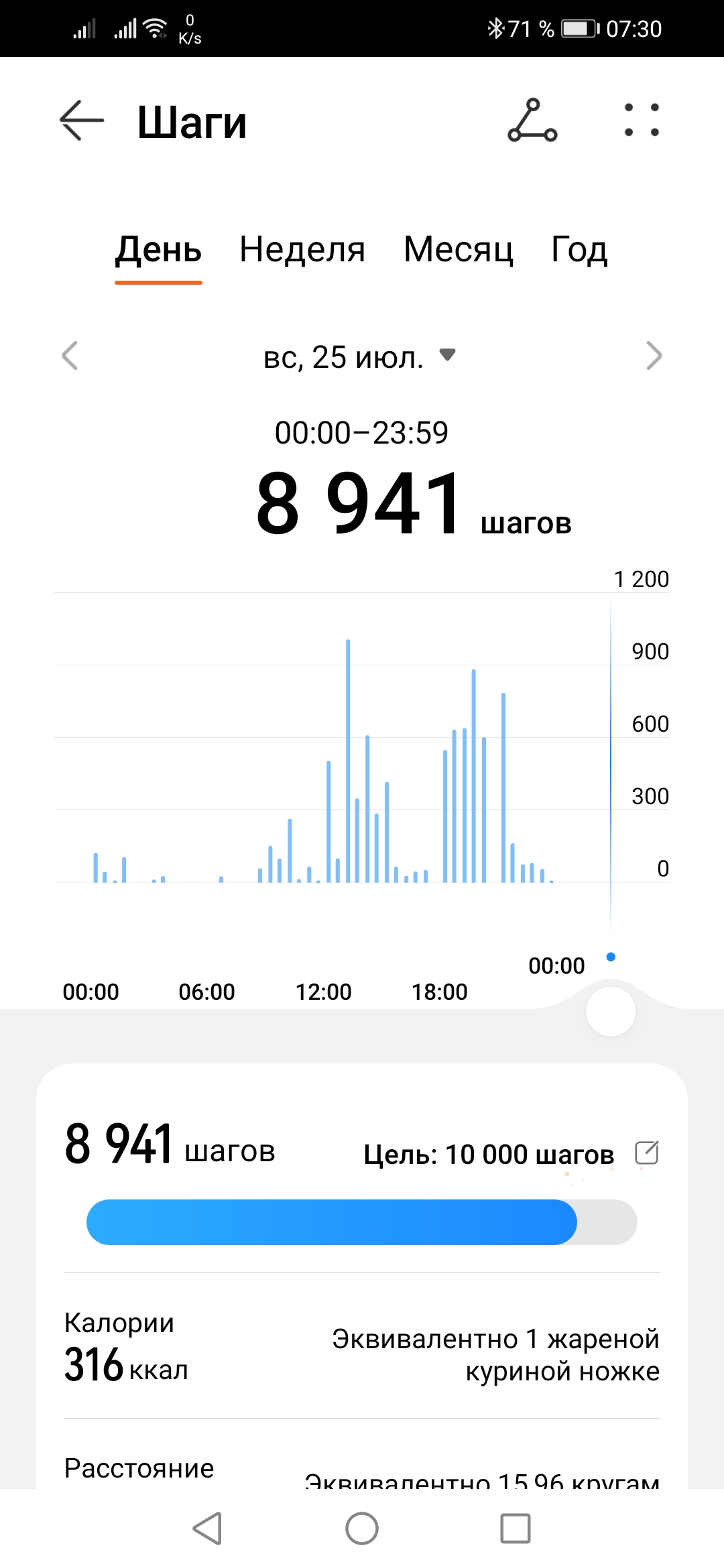Image resolution: width=724 pixels, height=1568 pixels.
Task: Open the date picker for вс, 25 июл.
Action: 360,357
